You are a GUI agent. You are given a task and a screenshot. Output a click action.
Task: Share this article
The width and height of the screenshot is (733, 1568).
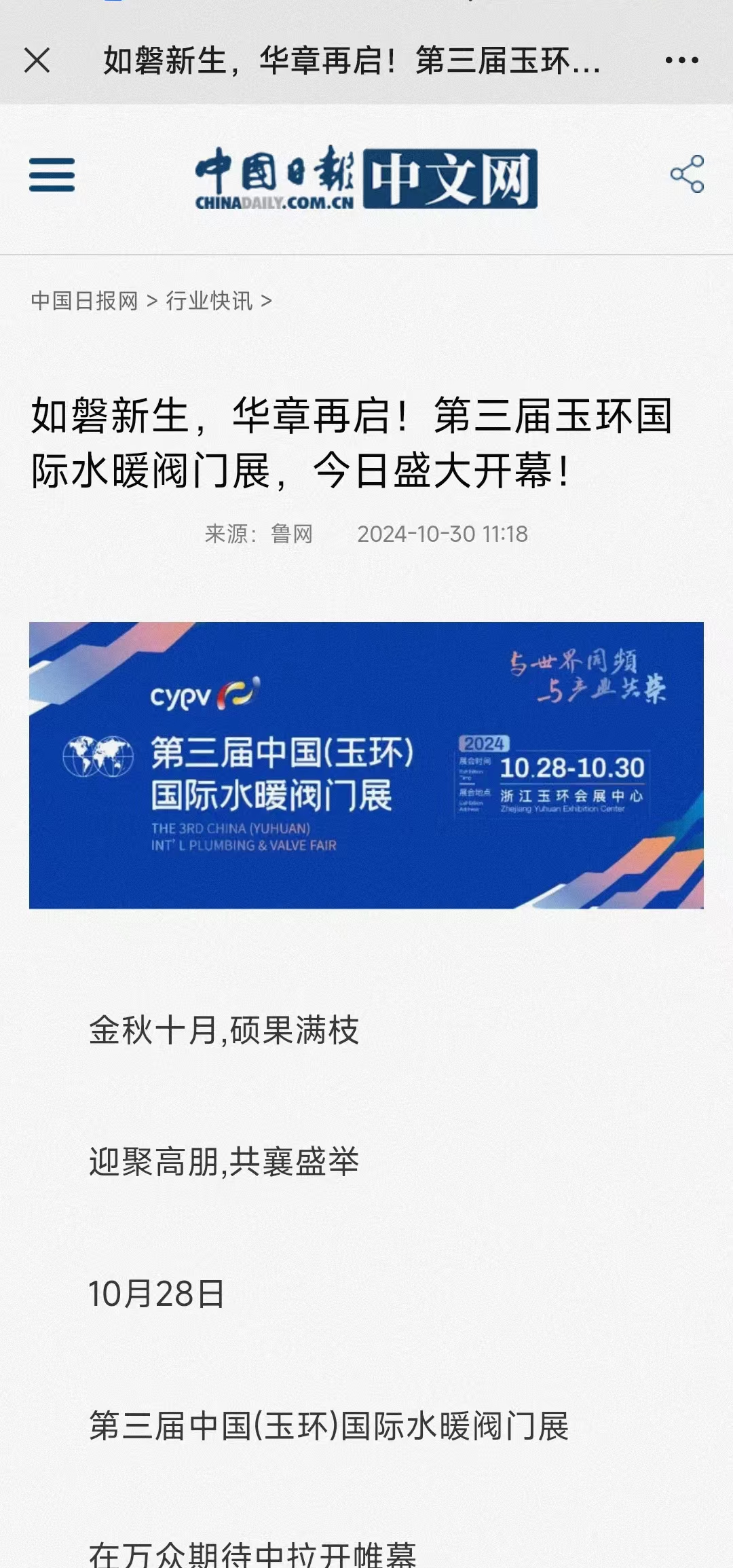[687, 175]
